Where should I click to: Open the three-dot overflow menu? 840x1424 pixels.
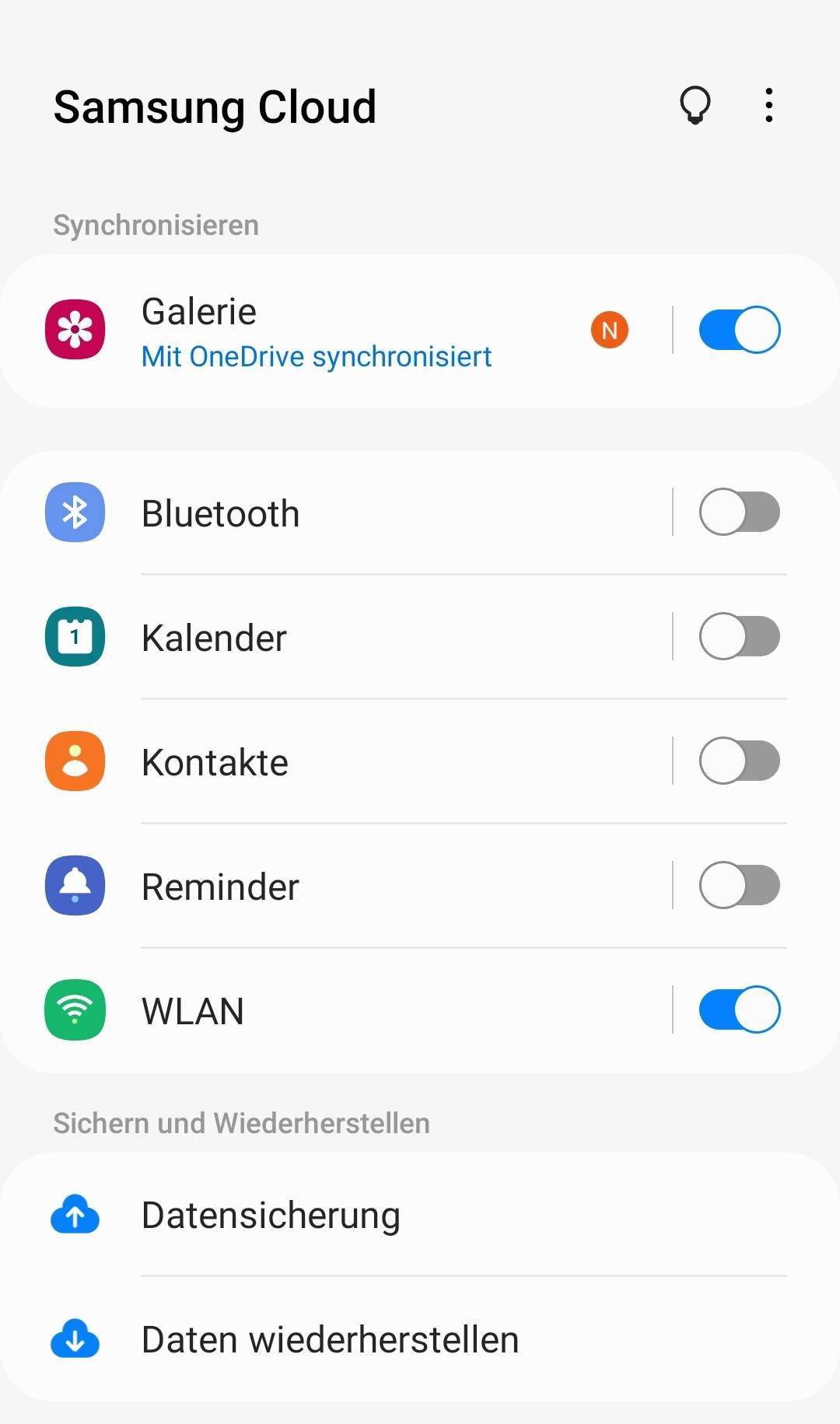(768, 105)
